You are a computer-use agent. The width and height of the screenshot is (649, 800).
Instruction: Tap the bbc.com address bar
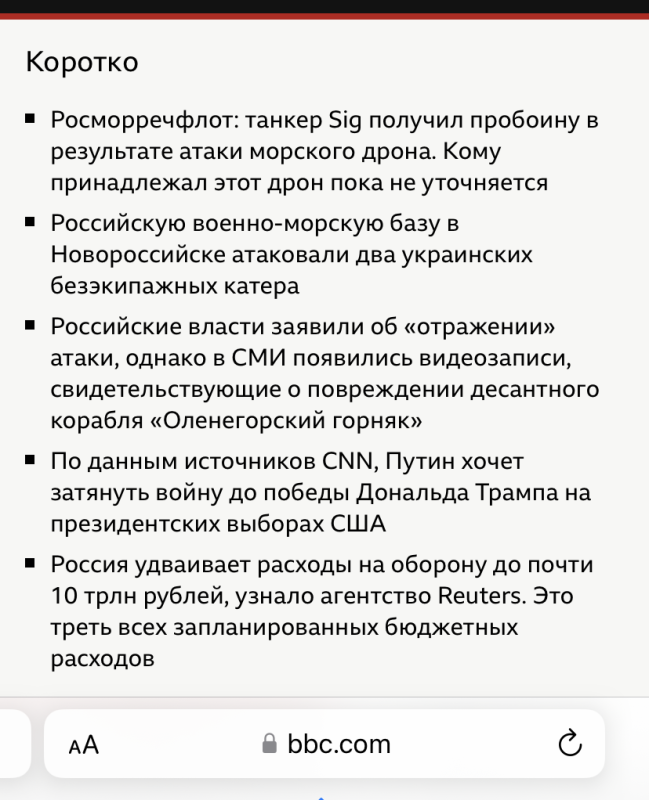pyautogui.click(x=326, y=744)
